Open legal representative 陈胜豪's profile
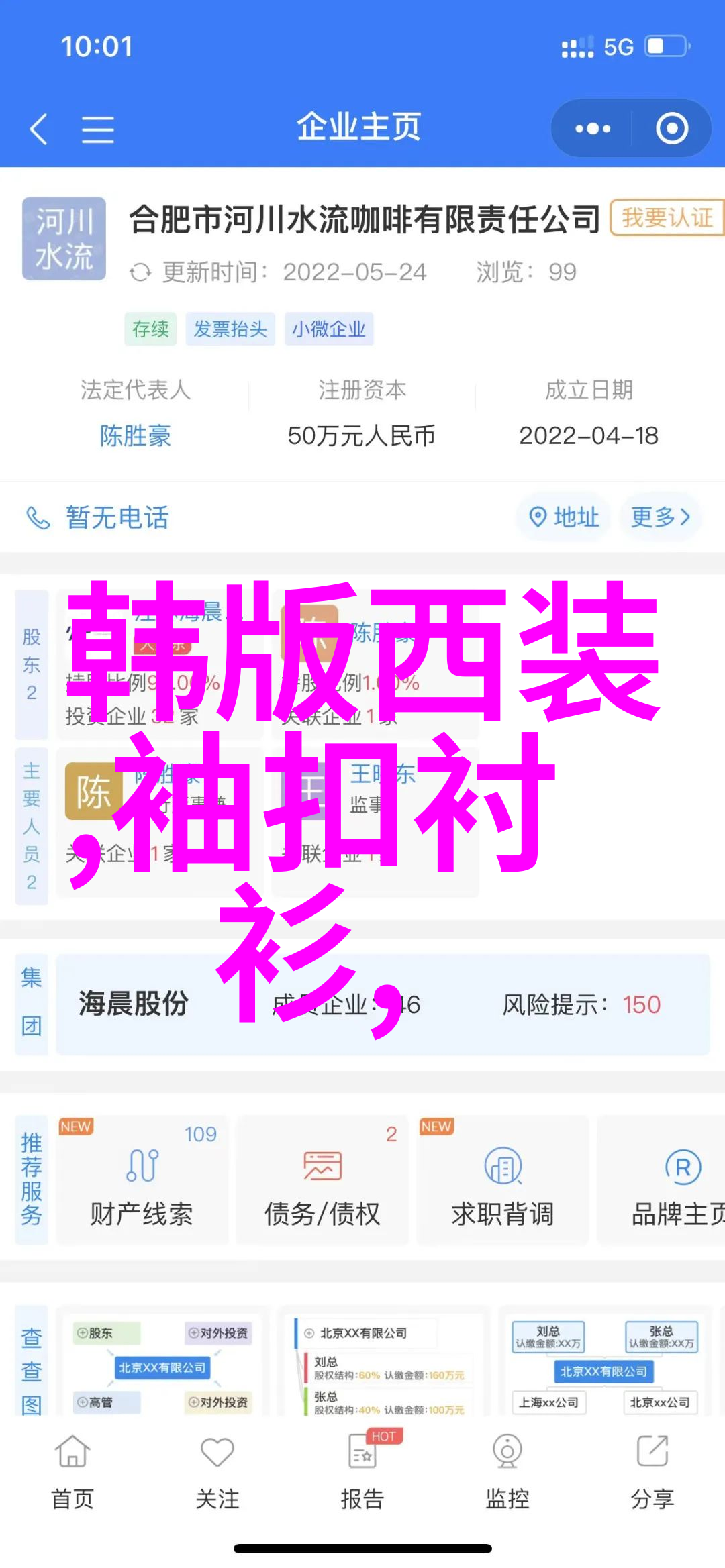 click(135, 435)
